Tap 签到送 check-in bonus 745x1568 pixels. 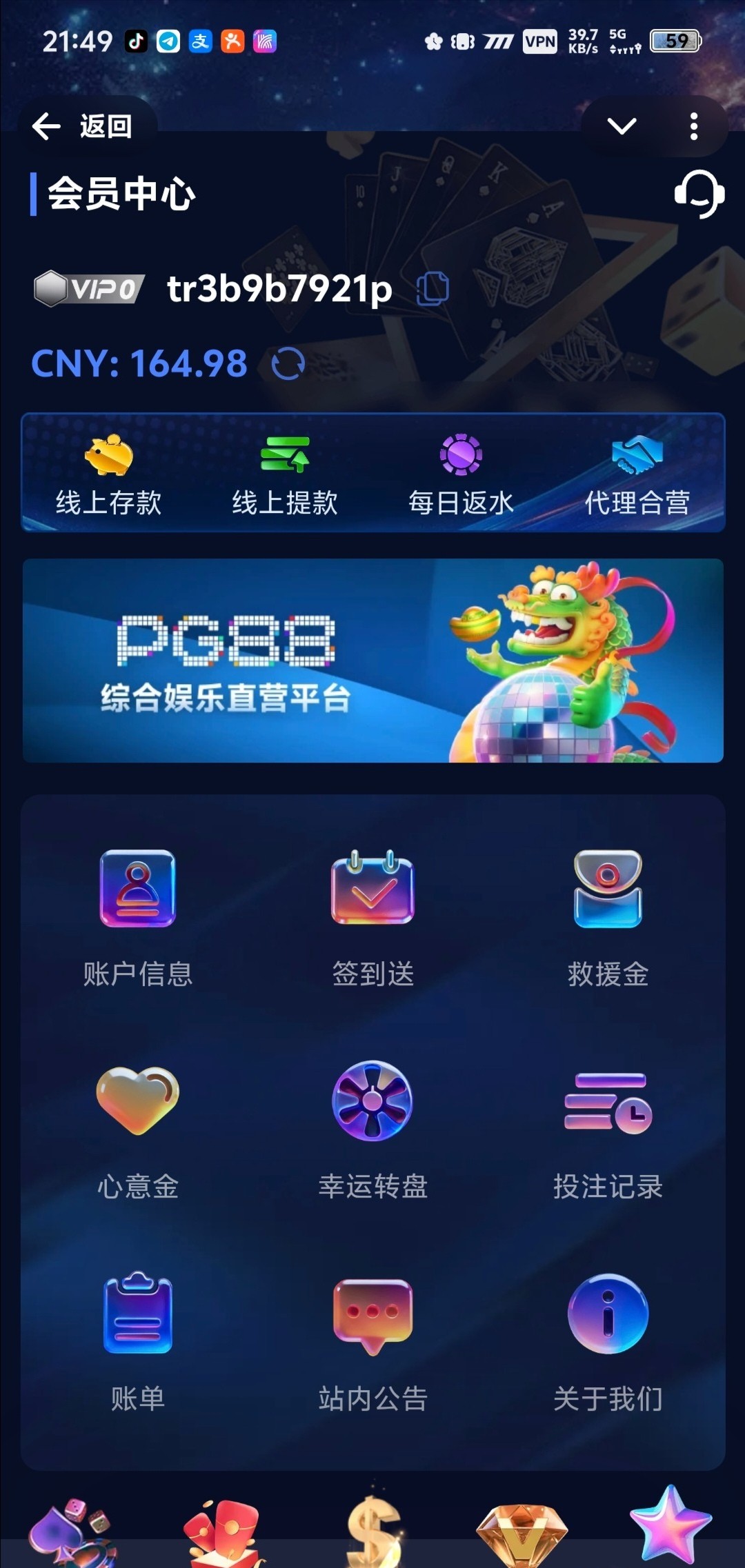(372, 917)
